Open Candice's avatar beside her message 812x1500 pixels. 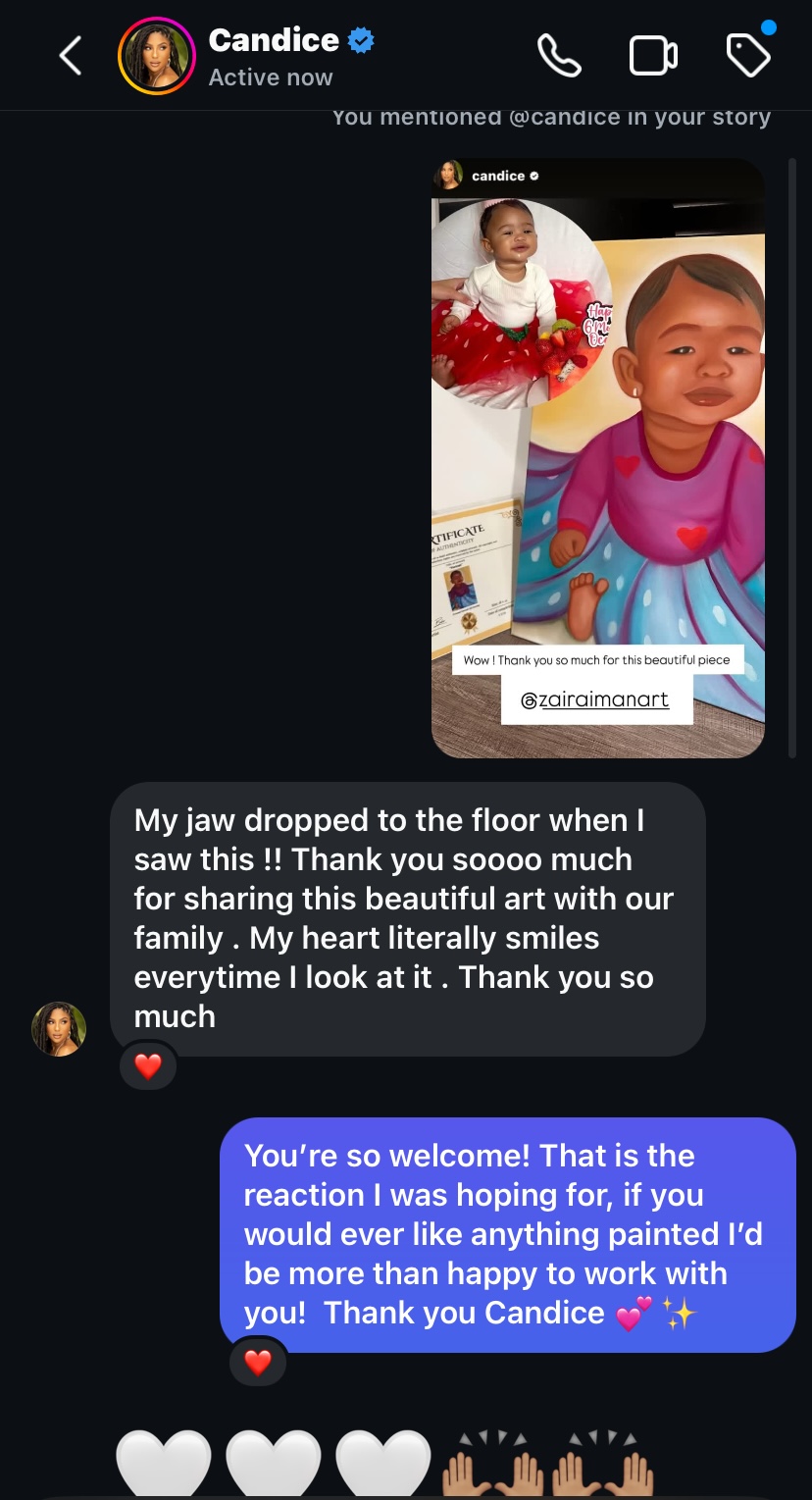(x=59, y=1028)
